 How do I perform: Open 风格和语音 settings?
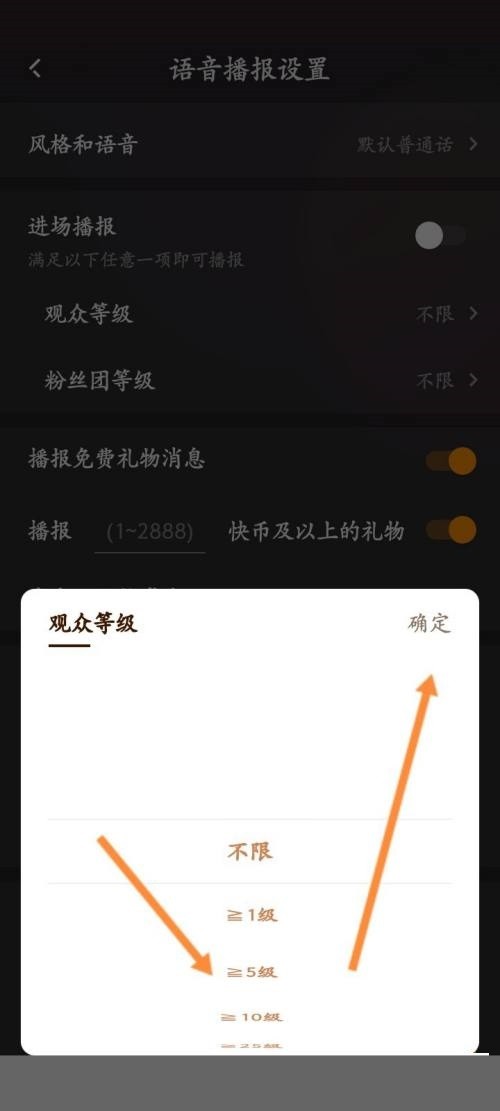[x=250, y=145]
